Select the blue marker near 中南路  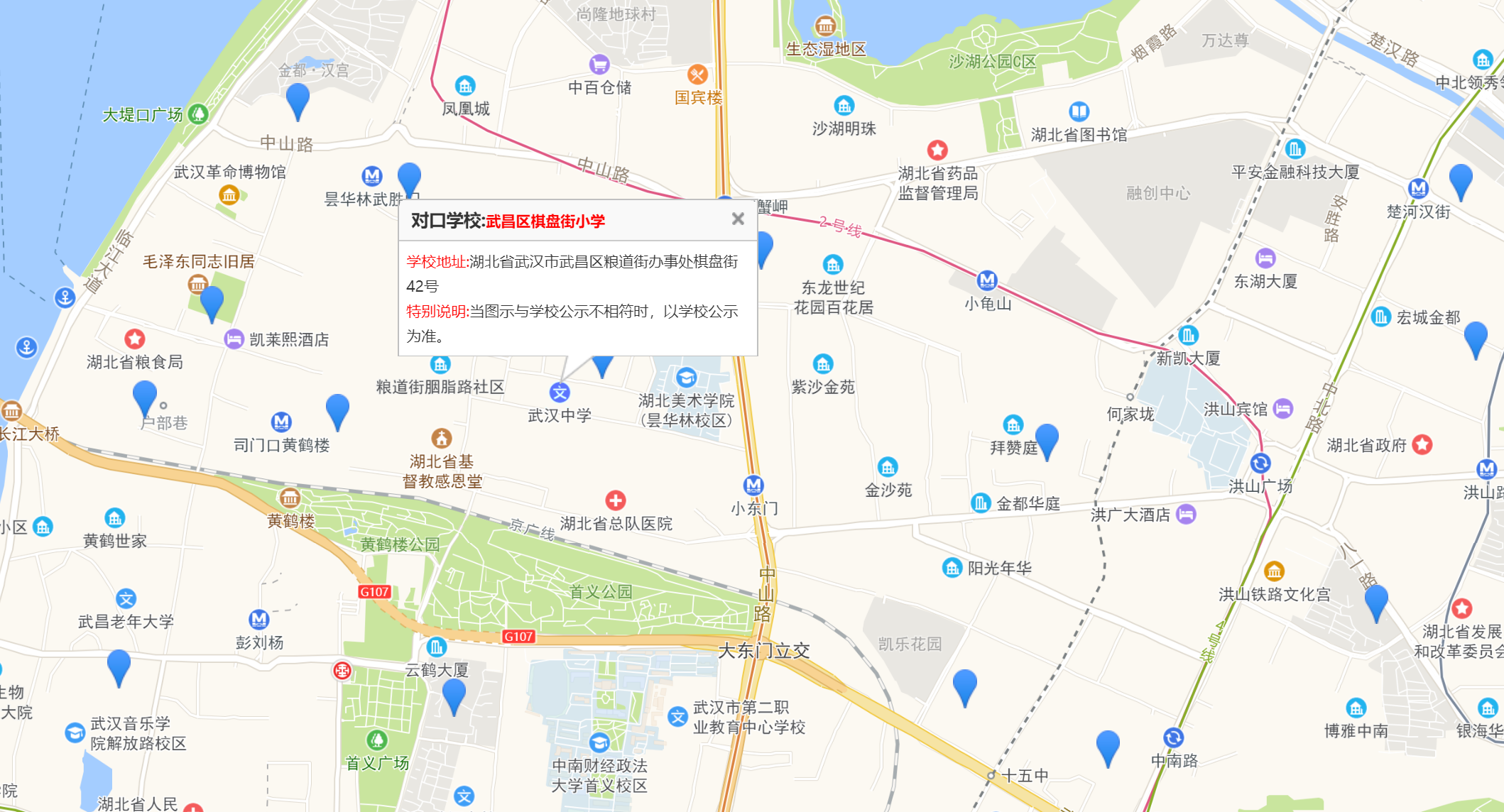(x=1108, y=745)
